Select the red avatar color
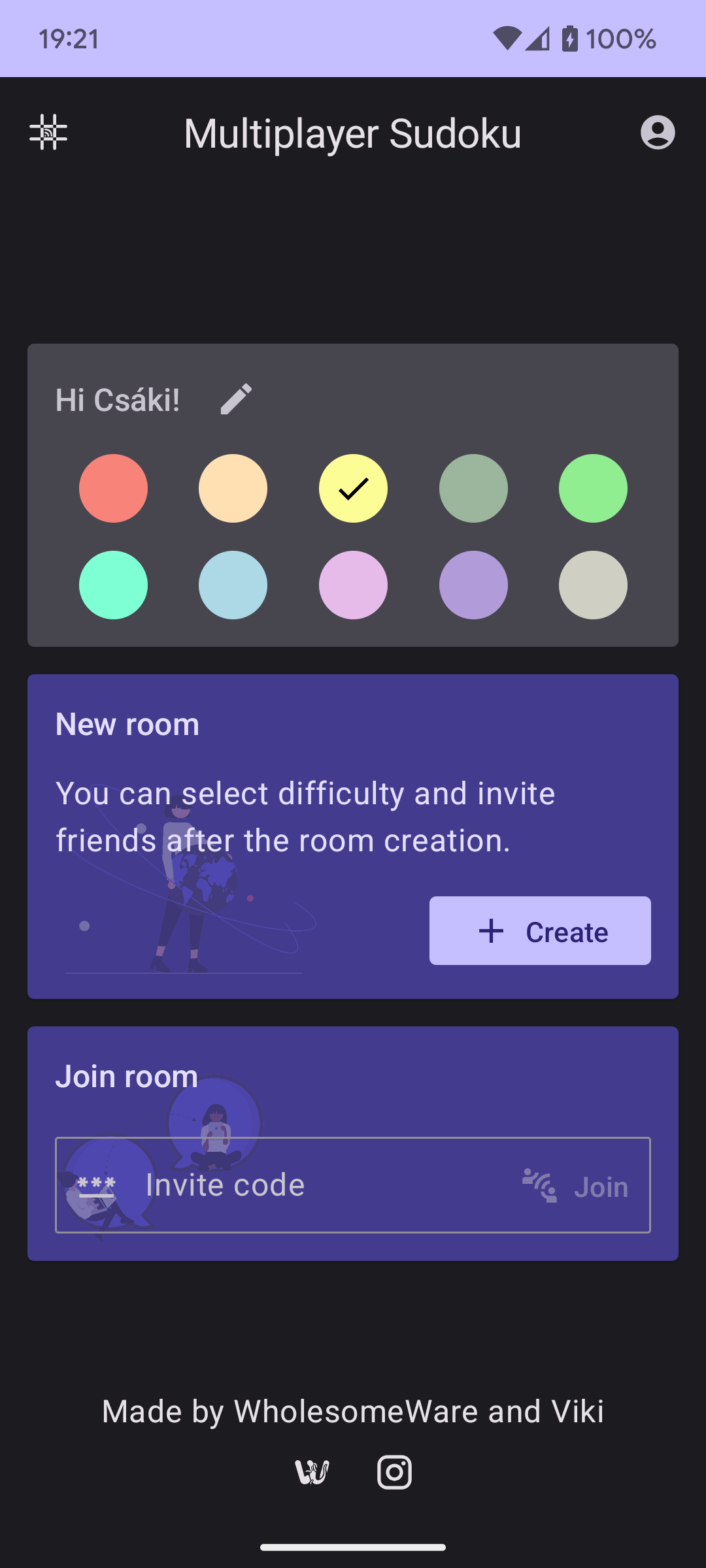Image resolution: width=706 pixels, height=1568 pixels. [x=112, y=488]
